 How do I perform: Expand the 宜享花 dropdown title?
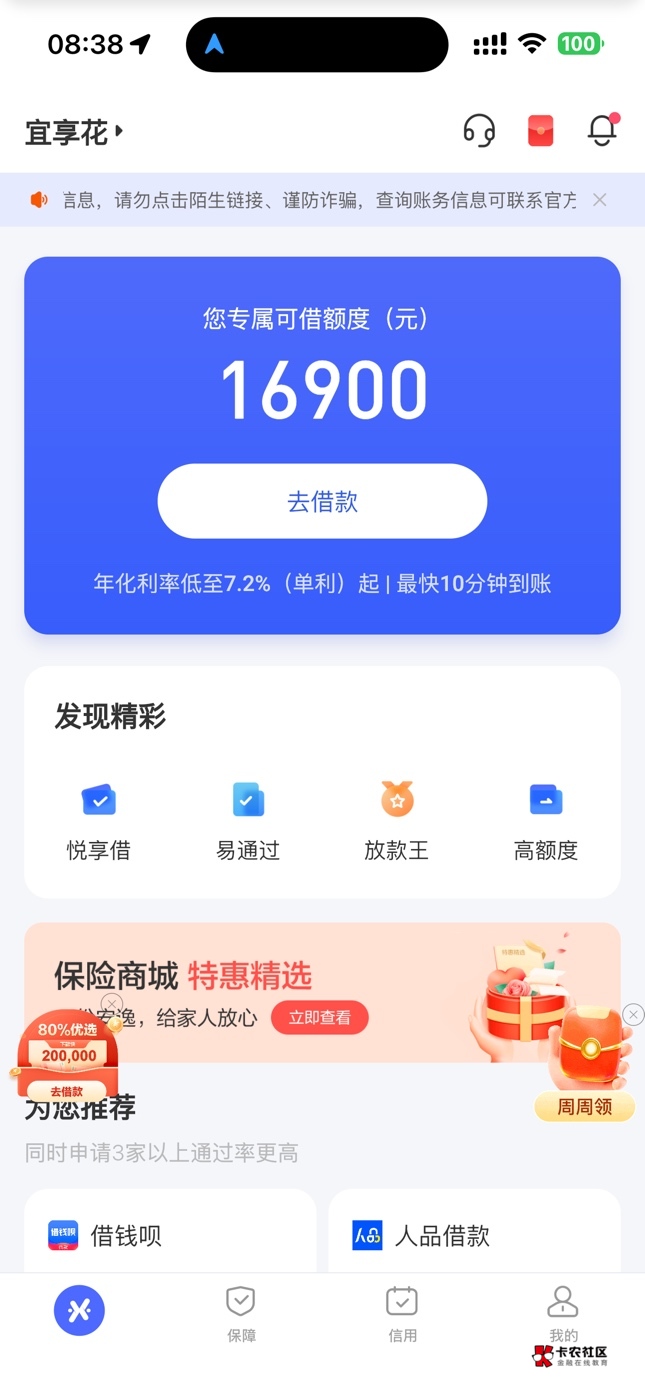tap(75, 132)
